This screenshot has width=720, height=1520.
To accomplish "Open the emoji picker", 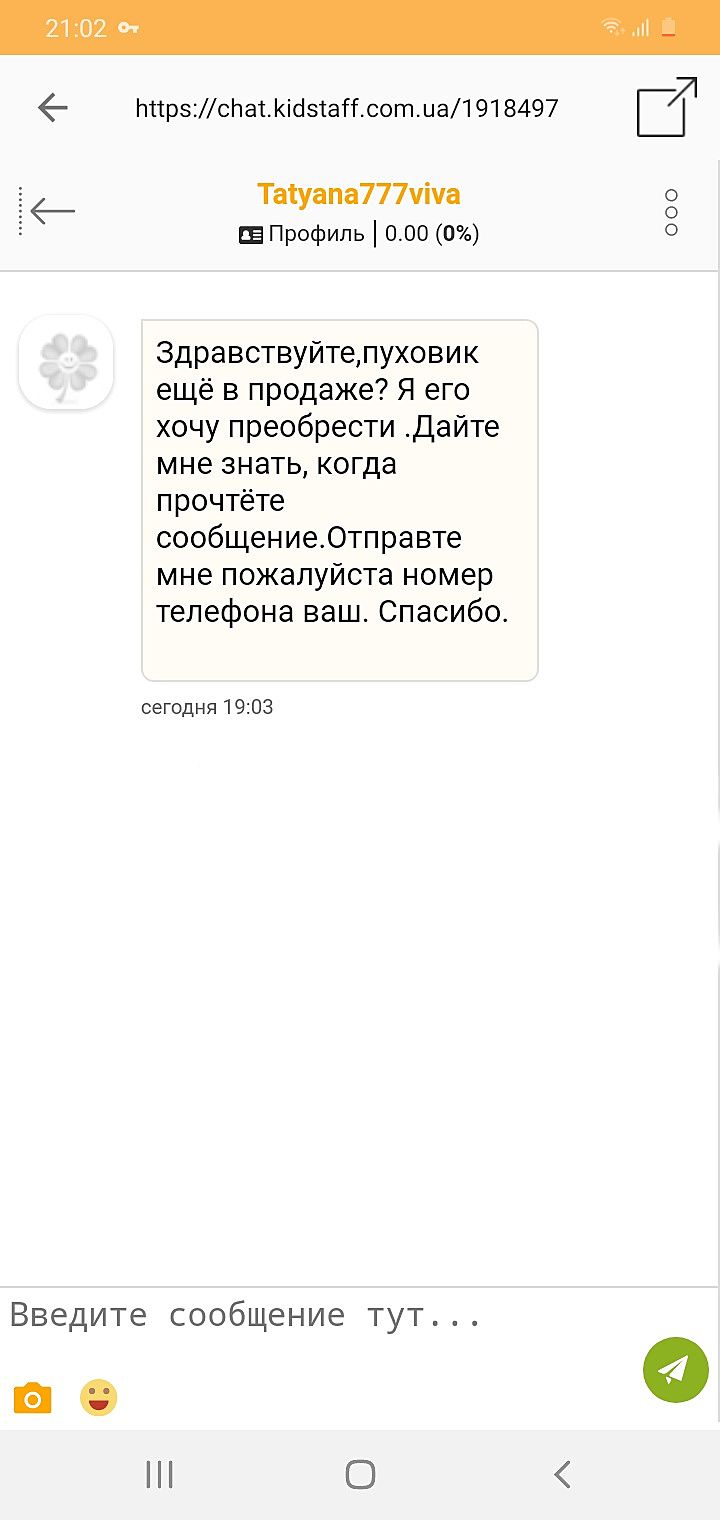I will tap(98, 1397).
